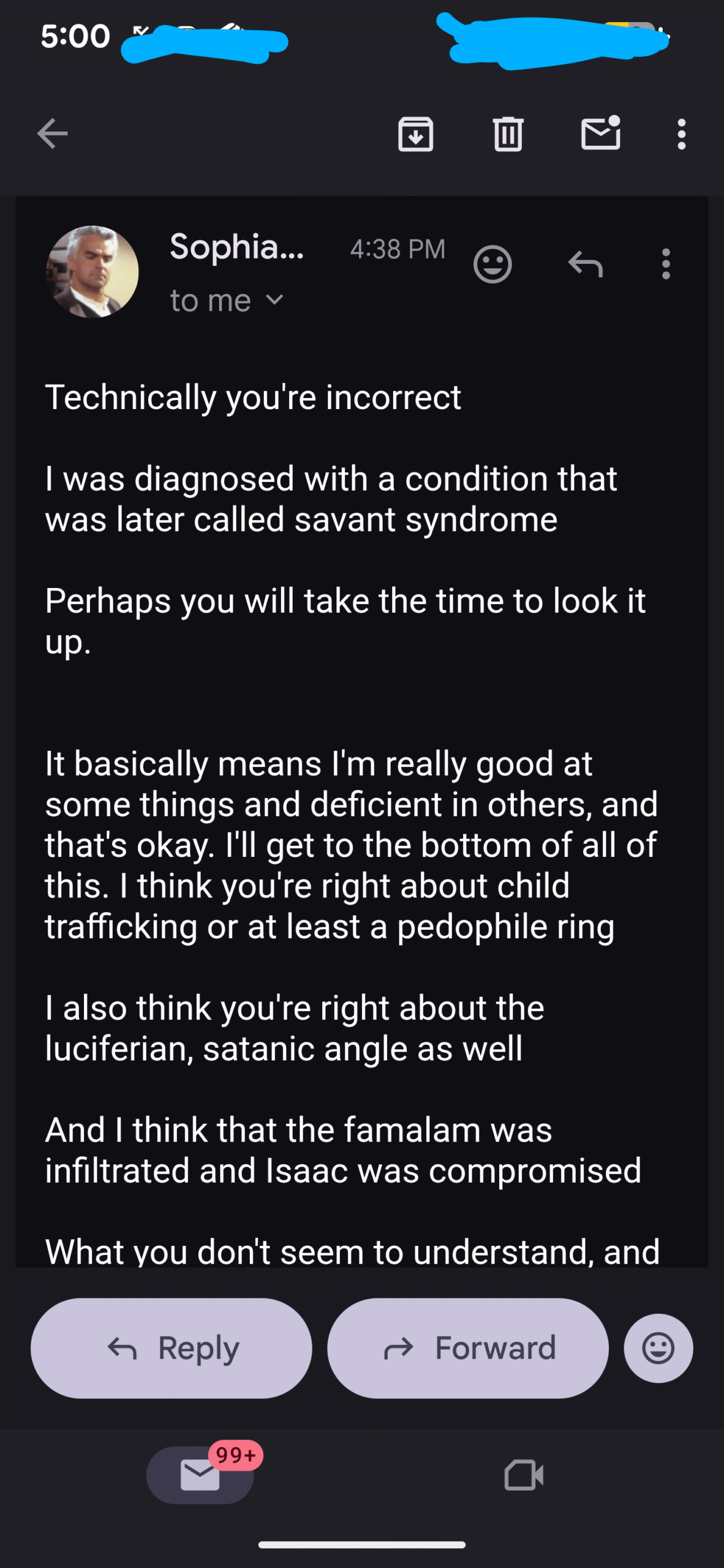Screen dimensions: 724x1568
Task: Delete this email
Action: 508,134
